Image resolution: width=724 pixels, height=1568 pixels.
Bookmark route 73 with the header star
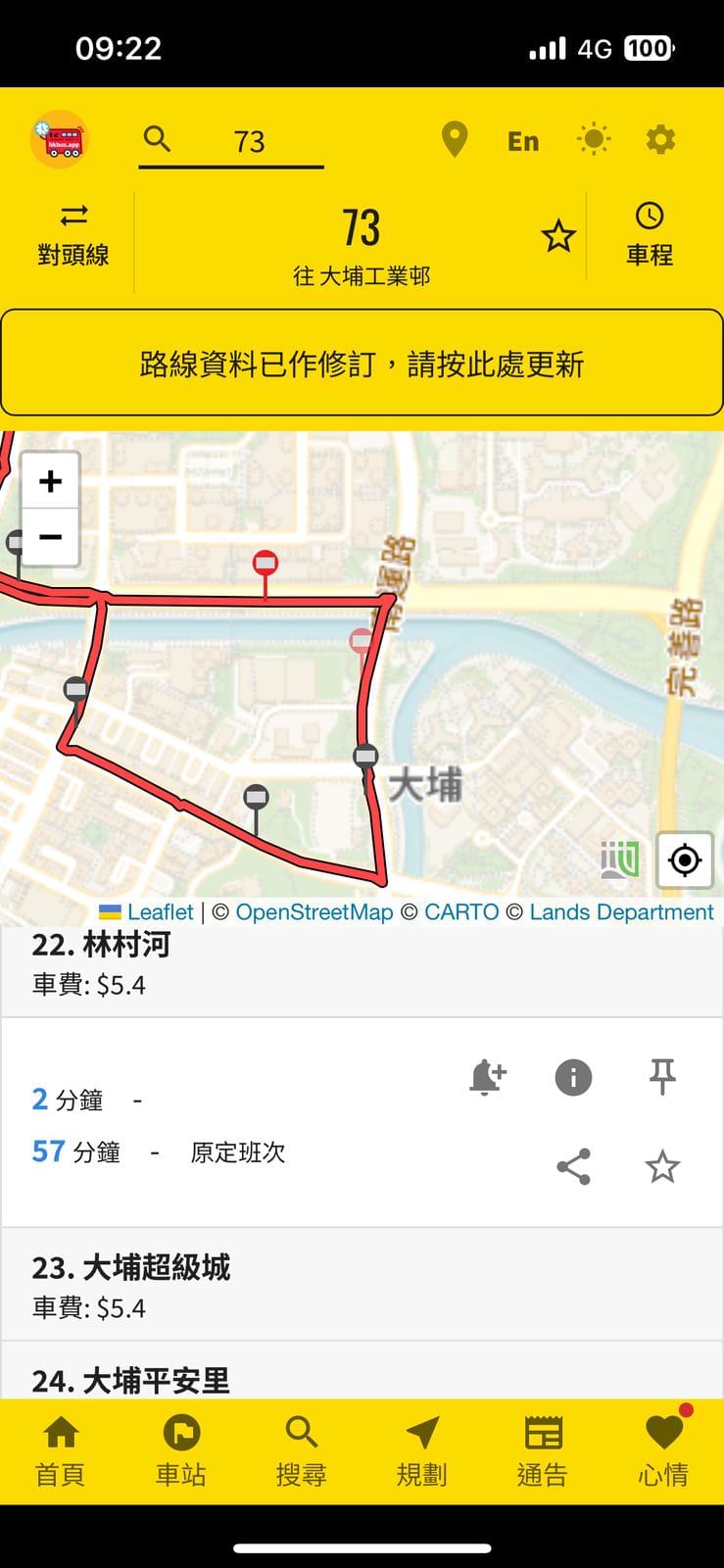tap(558, 236)
